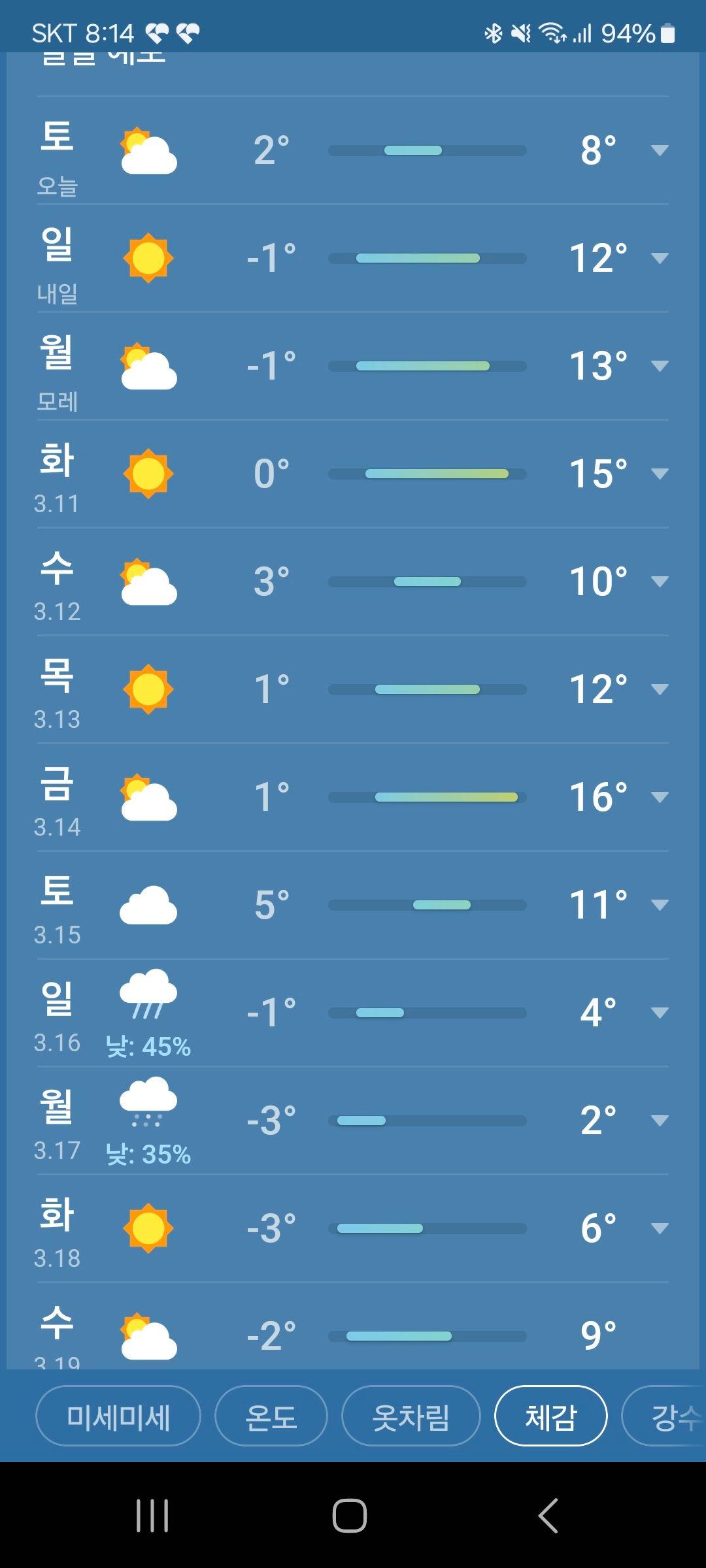Expand the 화 3.11 forecast details
706x1568 pixels.
660,474
